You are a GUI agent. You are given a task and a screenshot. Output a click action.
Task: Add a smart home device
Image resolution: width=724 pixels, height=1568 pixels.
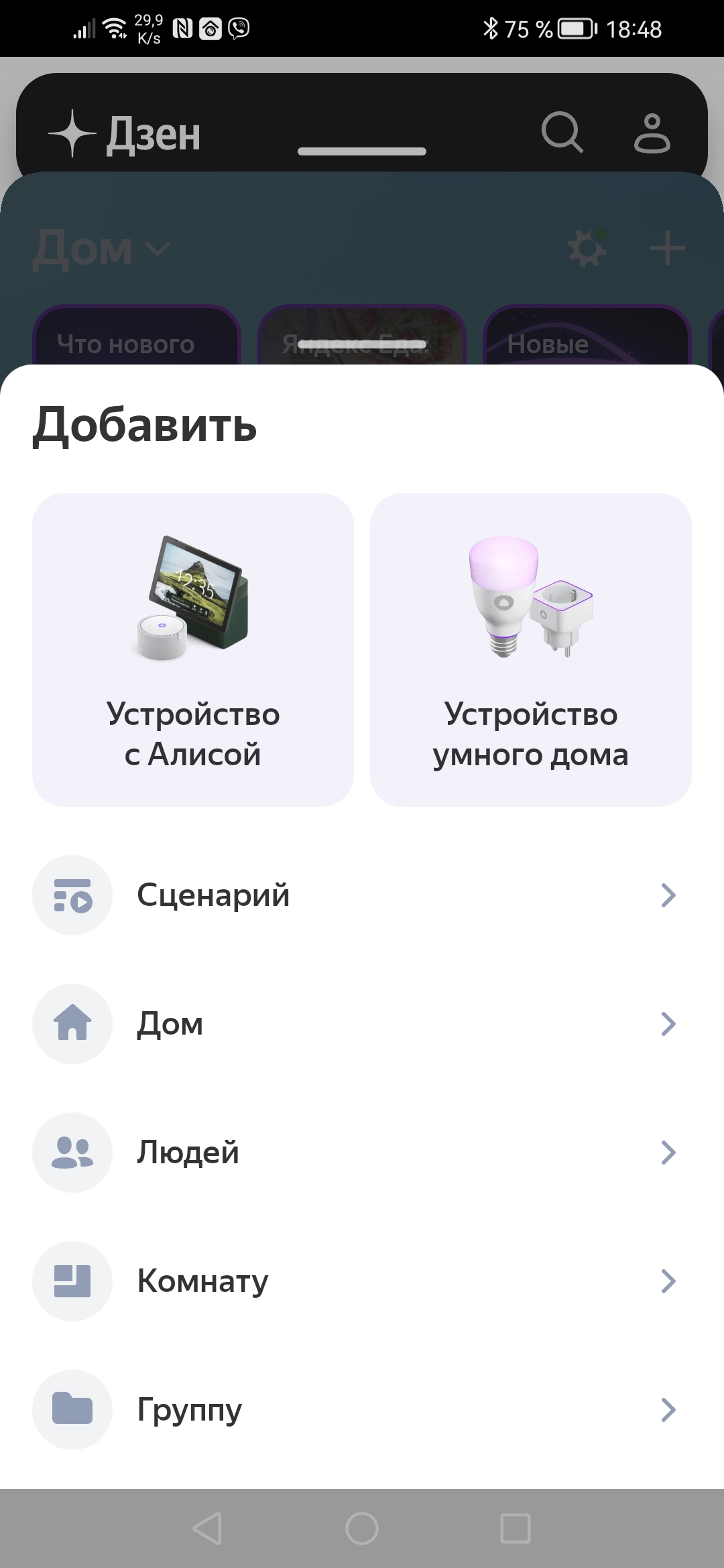tap(530, 649)
